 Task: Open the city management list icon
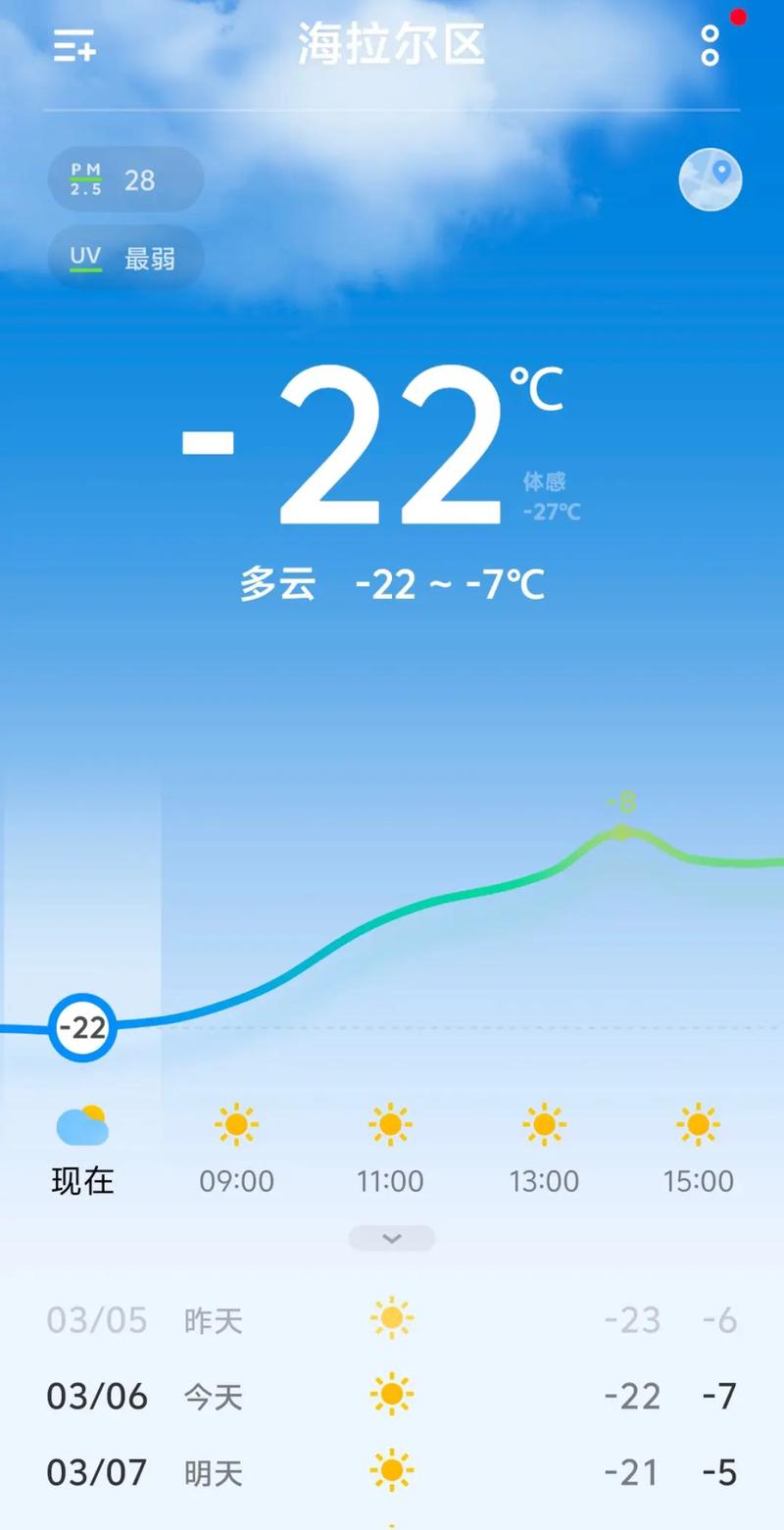72,46
